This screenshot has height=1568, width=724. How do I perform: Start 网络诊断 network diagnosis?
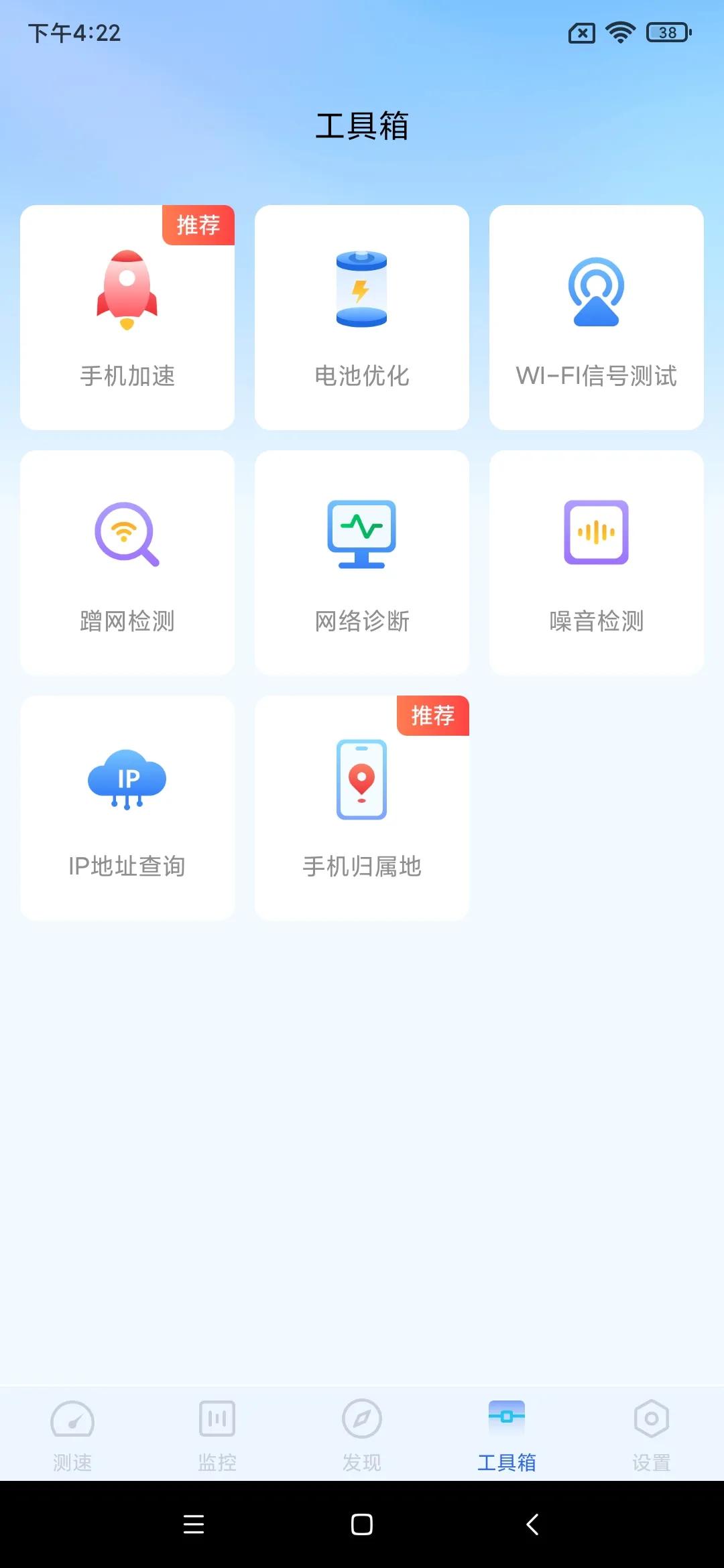pyautogui.click(x=361, y=562)
